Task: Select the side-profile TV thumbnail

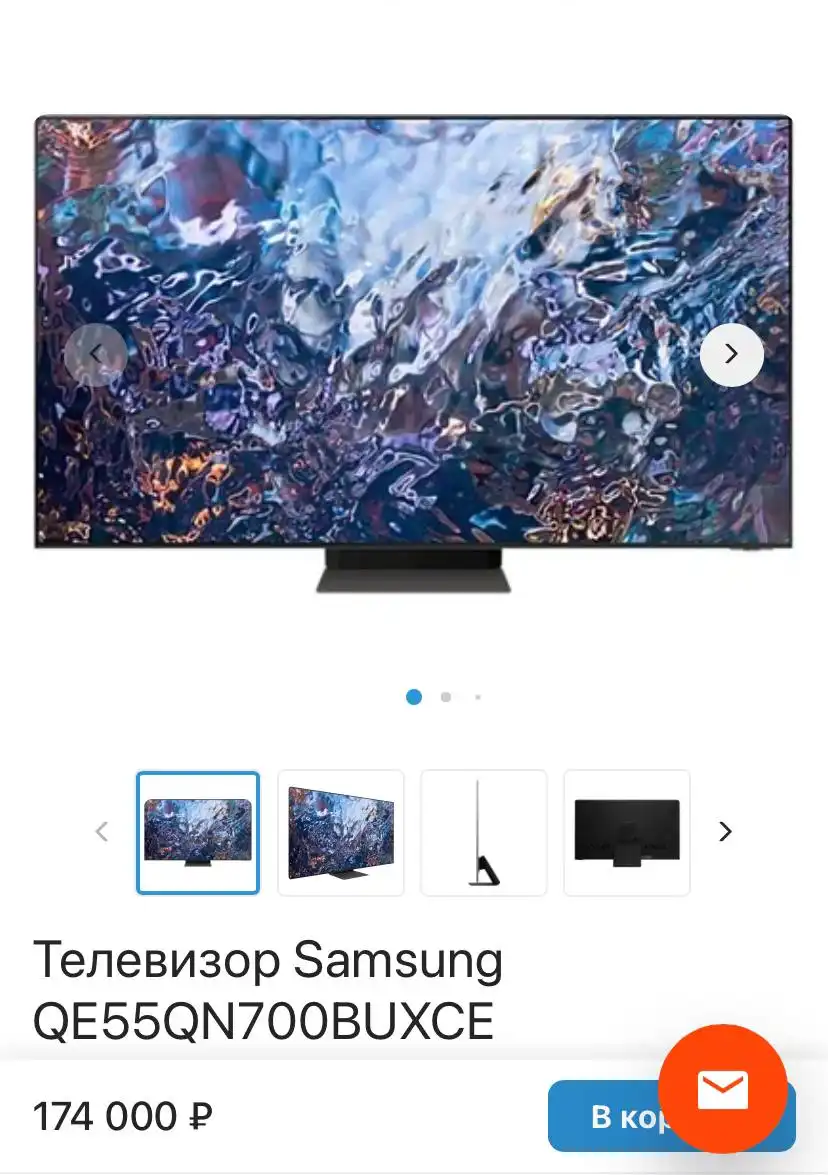Action: 483,832
